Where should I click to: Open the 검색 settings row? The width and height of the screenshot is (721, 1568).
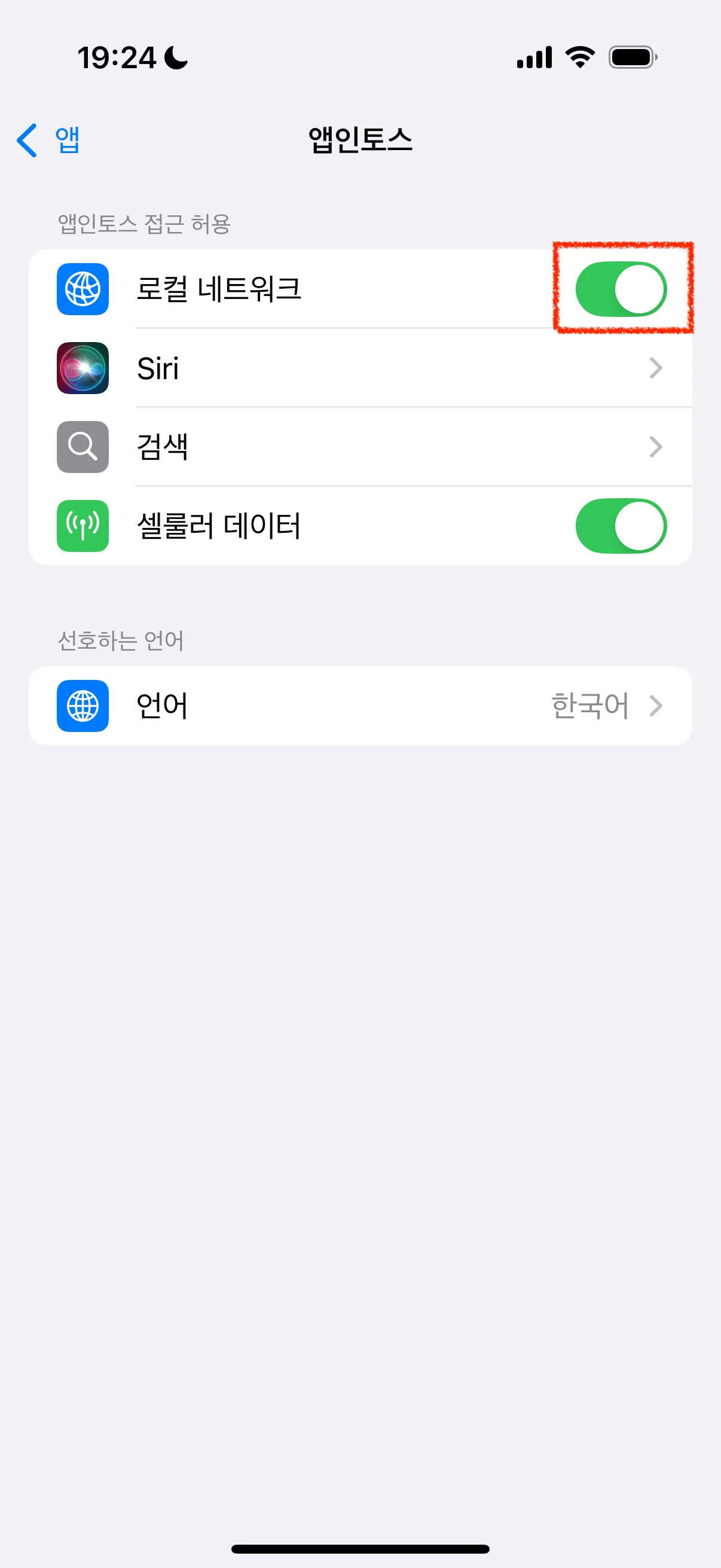pyautogui.click(x=360, y=447)
